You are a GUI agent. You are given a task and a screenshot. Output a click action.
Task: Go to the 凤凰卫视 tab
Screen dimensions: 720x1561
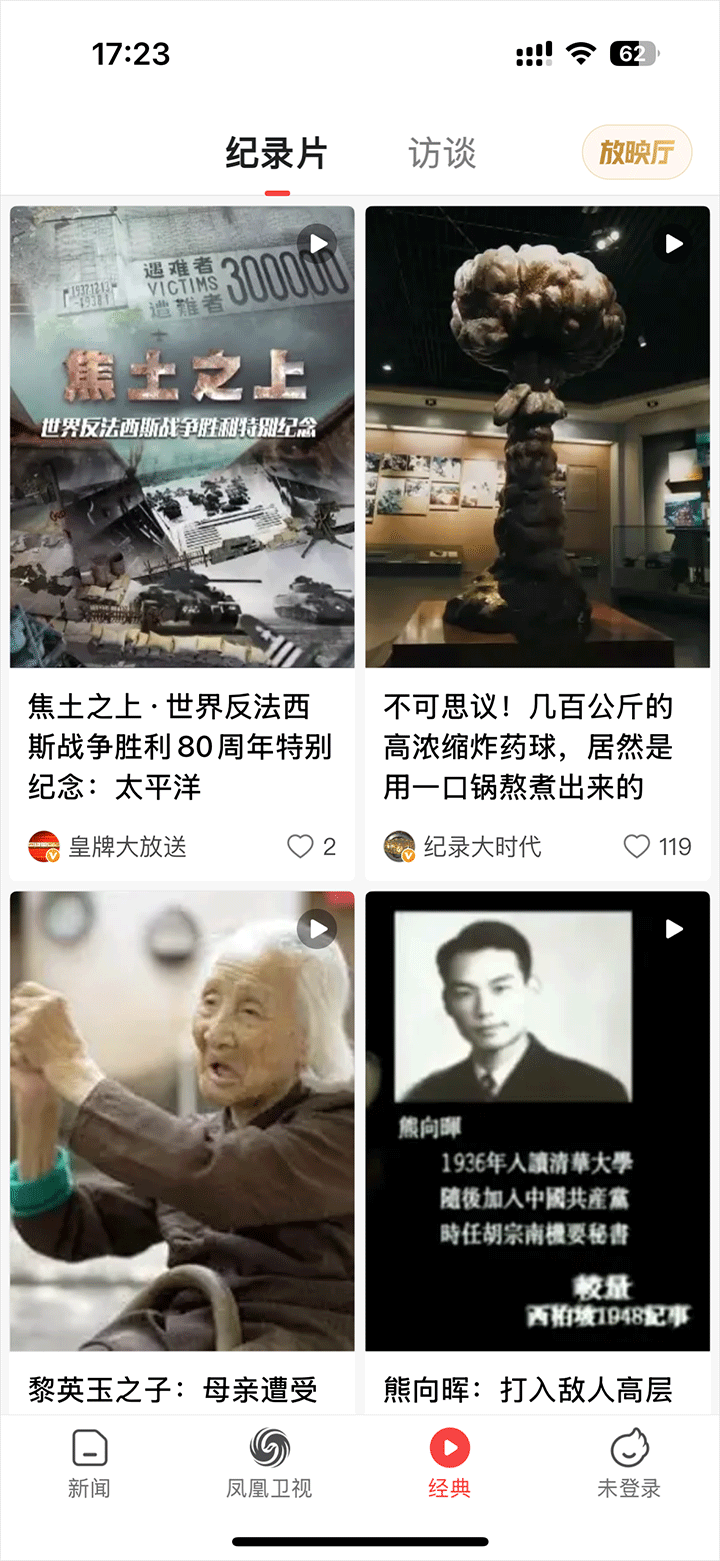(269, 1462)
